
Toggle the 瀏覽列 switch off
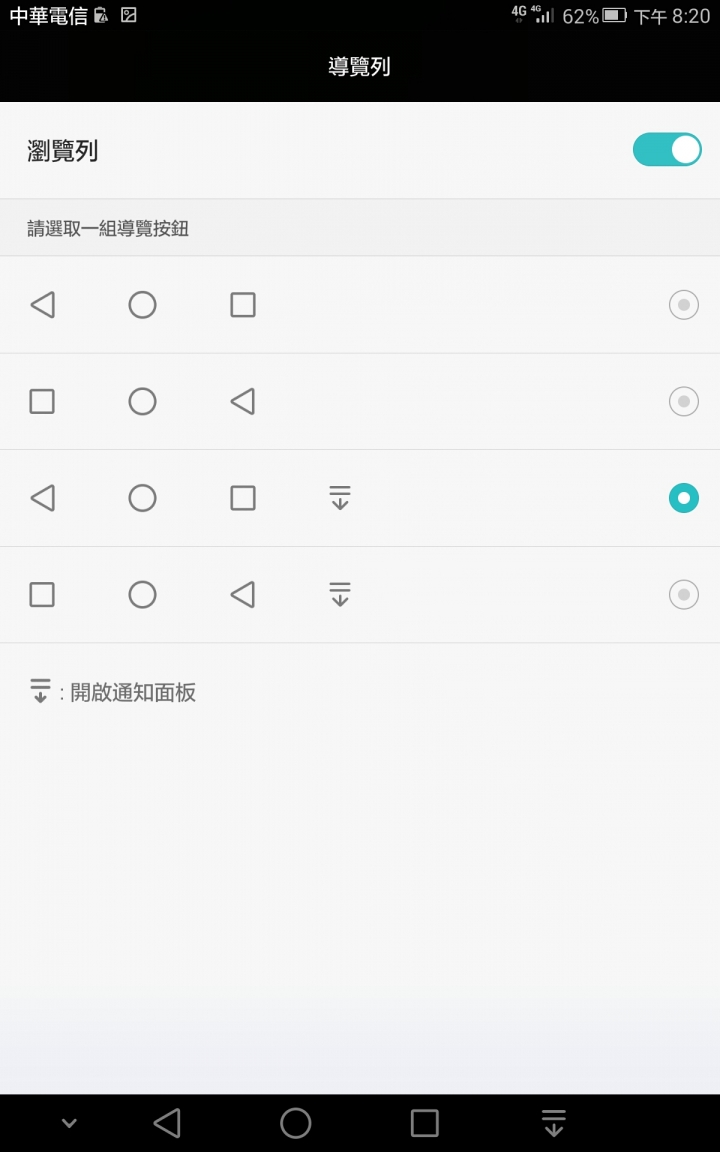tap(666, 150)
